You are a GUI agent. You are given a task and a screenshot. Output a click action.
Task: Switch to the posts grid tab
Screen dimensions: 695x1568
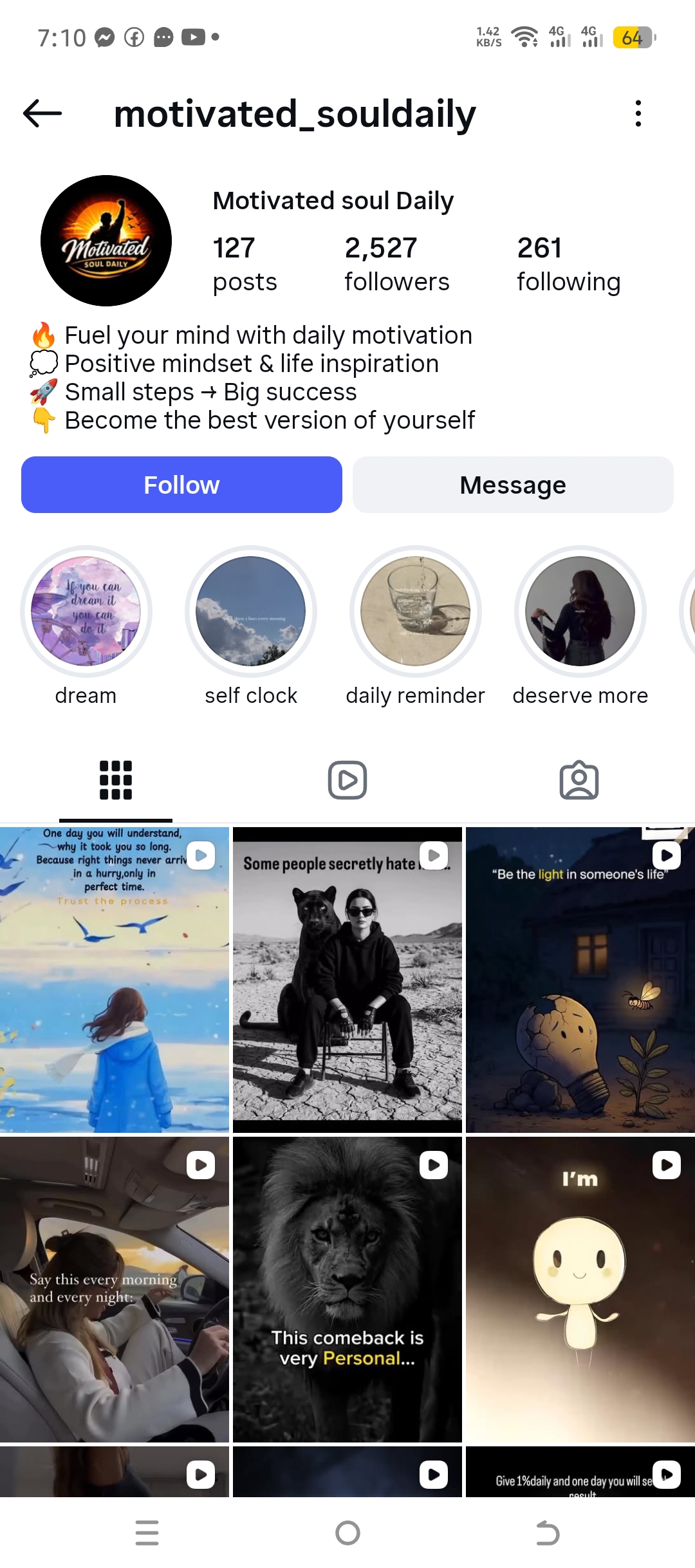(x=116, y=780)
